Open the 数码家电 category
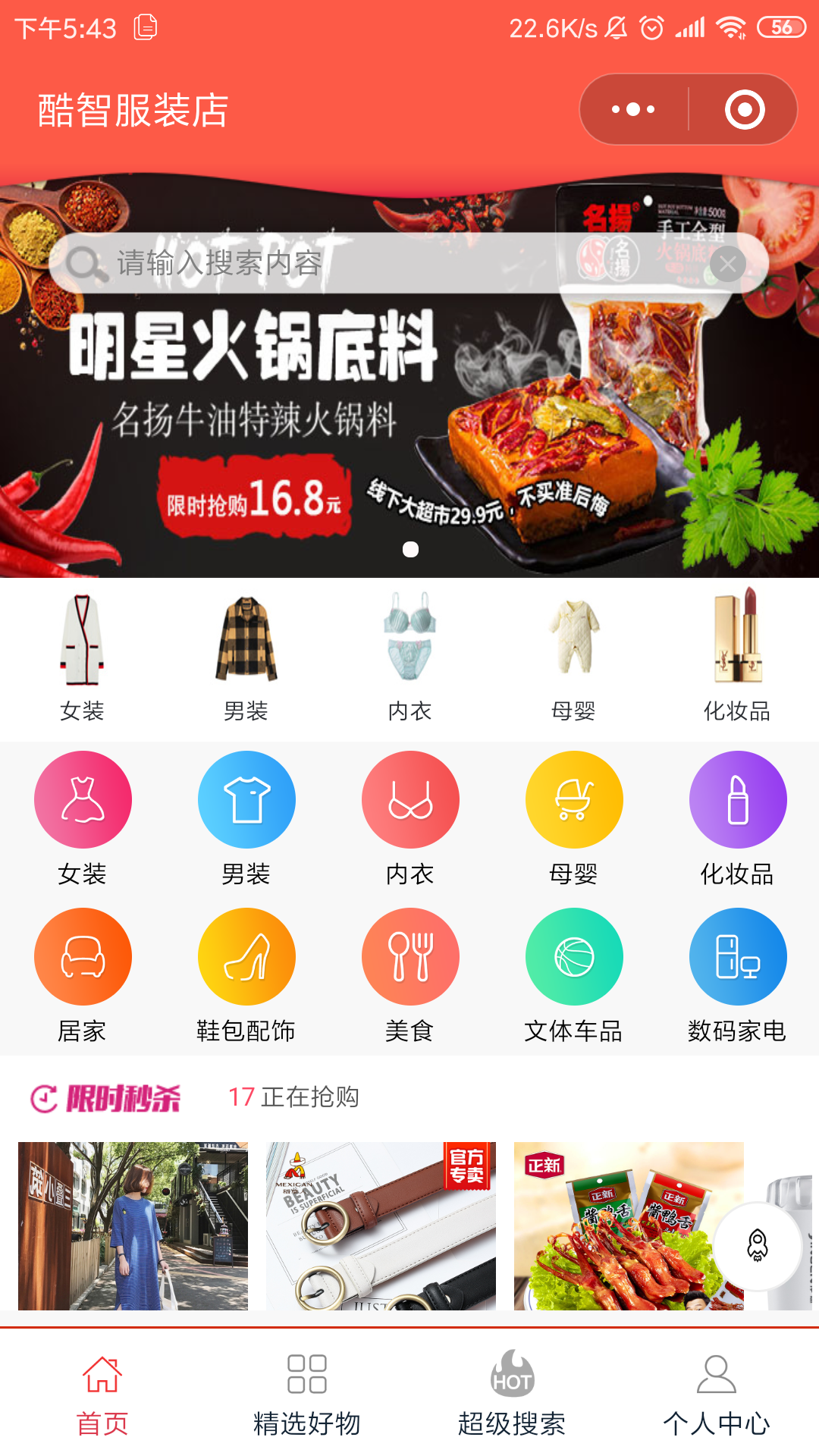 coord(737,956)
